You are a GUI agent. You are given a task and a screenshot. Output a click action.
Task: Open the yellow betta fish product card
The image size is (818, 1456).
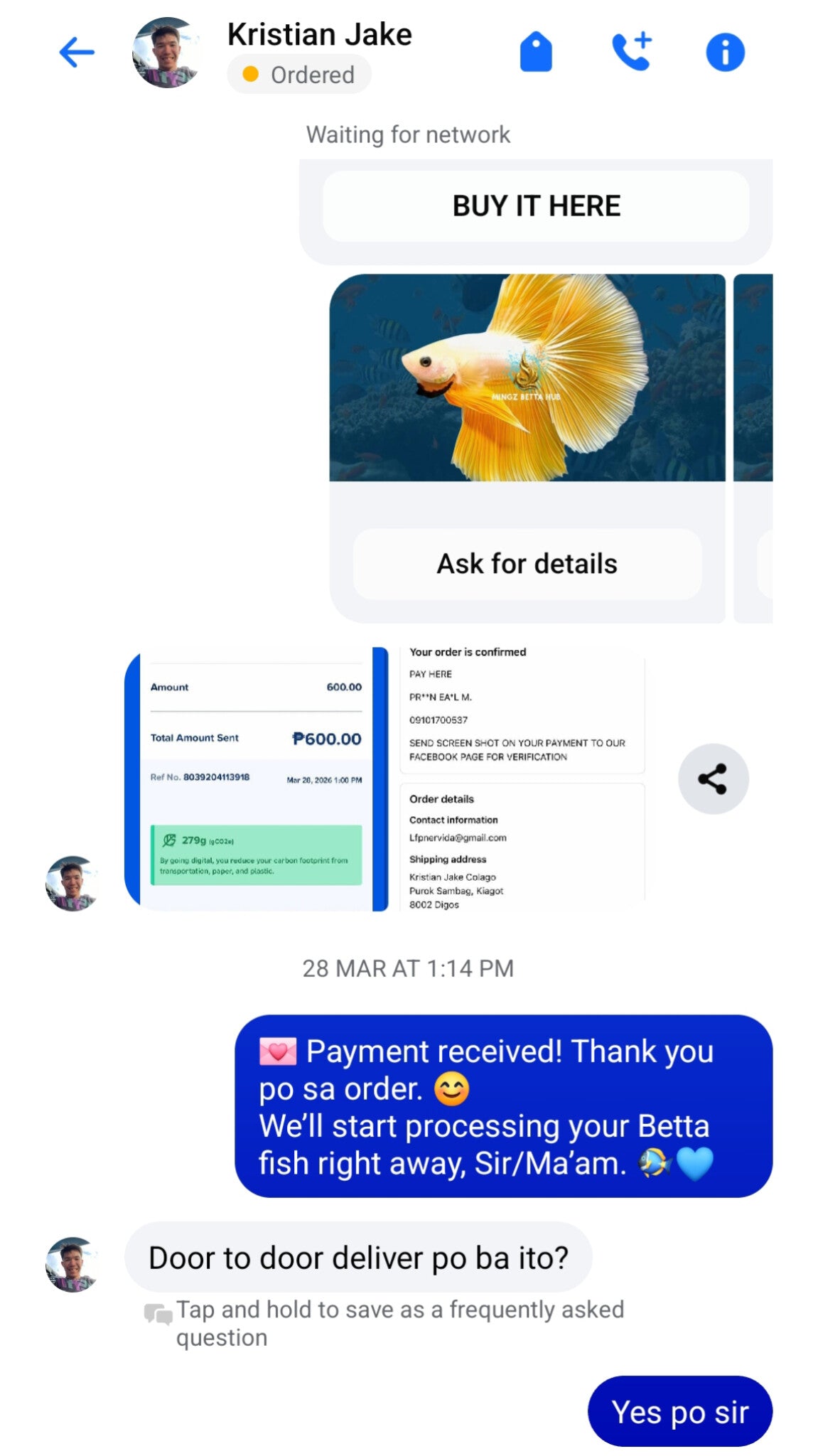point(527,378)
